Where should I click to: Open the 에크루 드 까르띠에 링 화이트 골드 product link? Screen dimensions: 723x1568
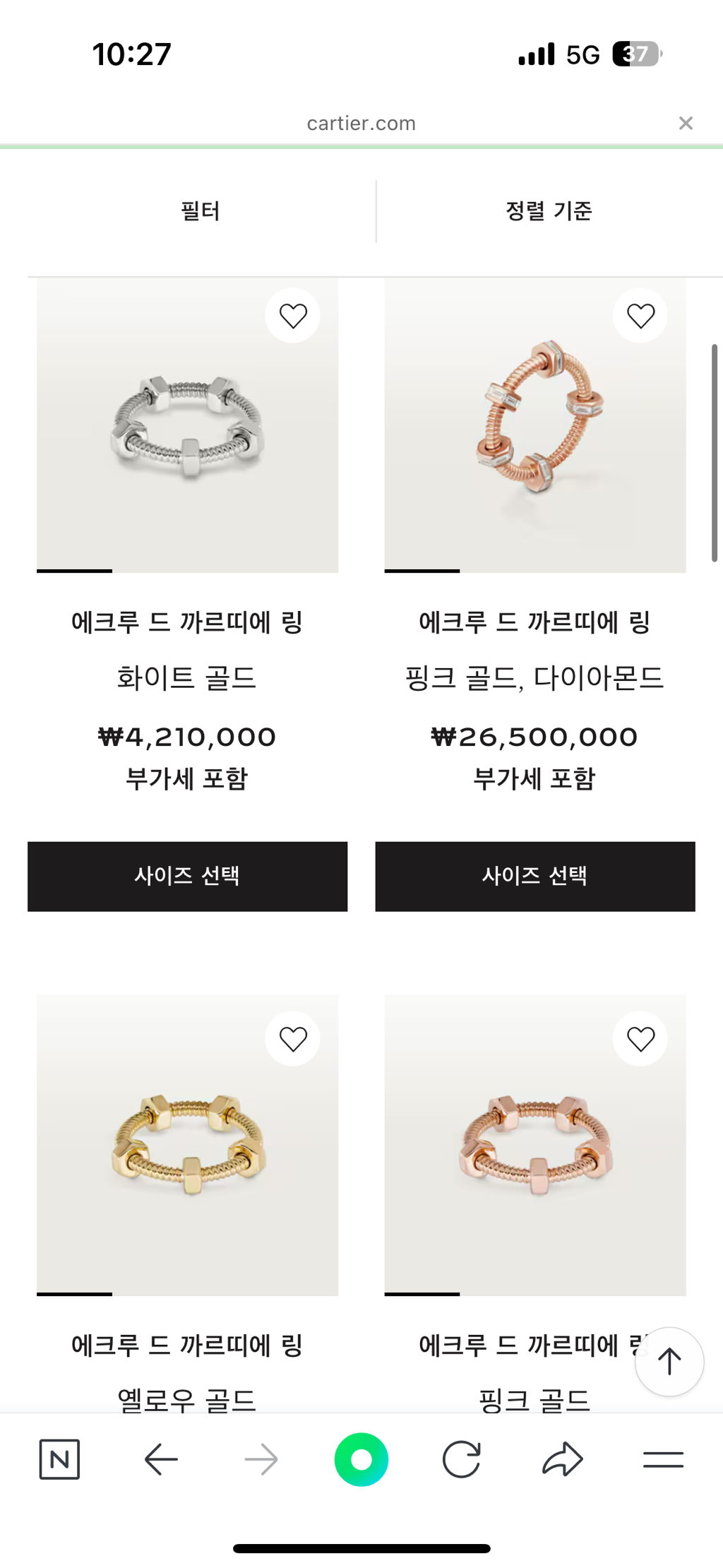click(187, 622)
